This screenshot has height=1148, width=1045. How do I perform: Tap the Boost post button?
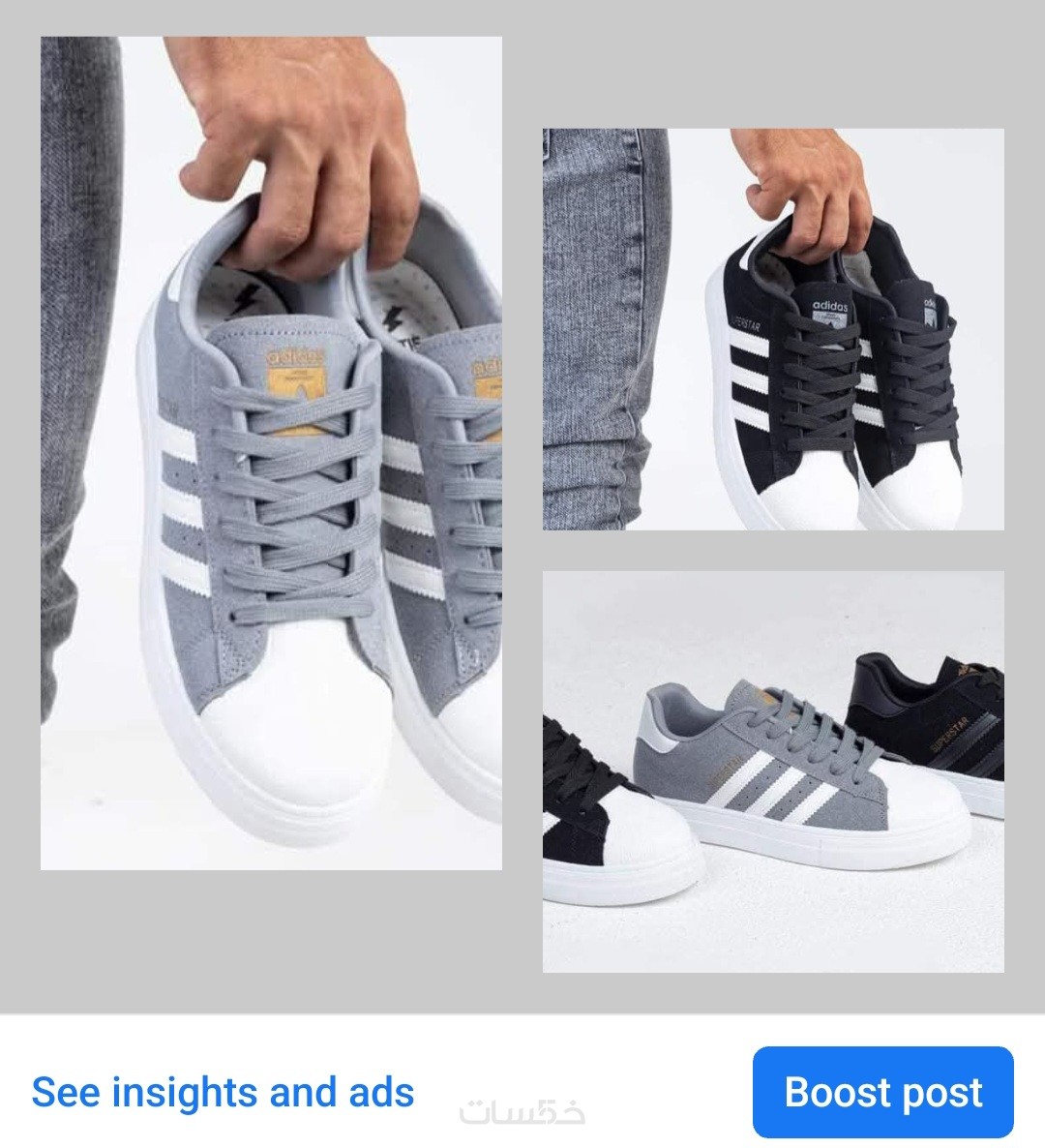pyautogui.click(x=882, y=1092)
